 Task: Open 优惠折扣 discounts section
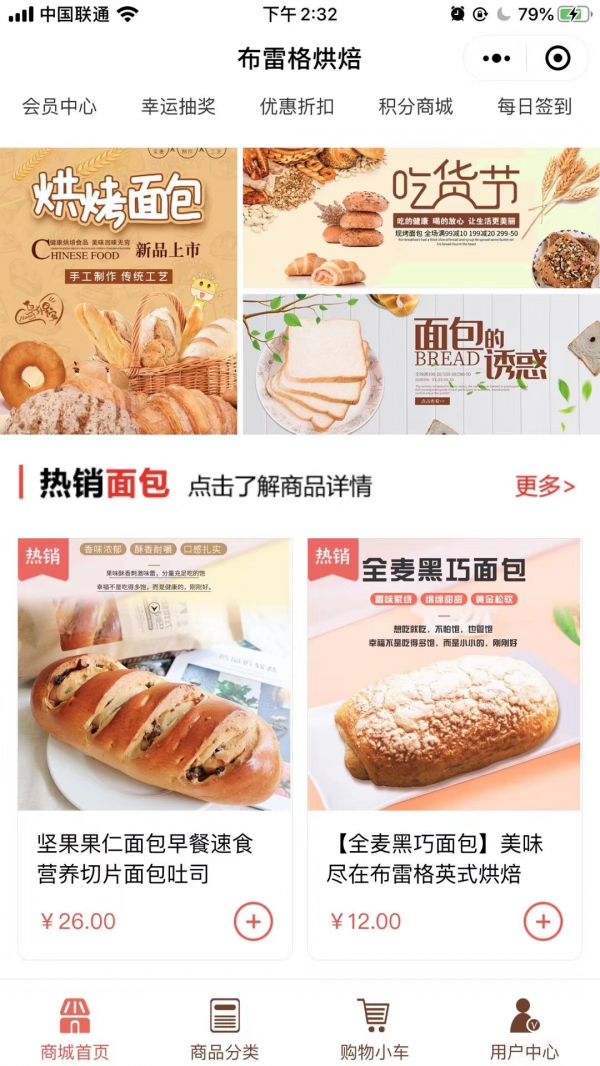tap(297, 107)
